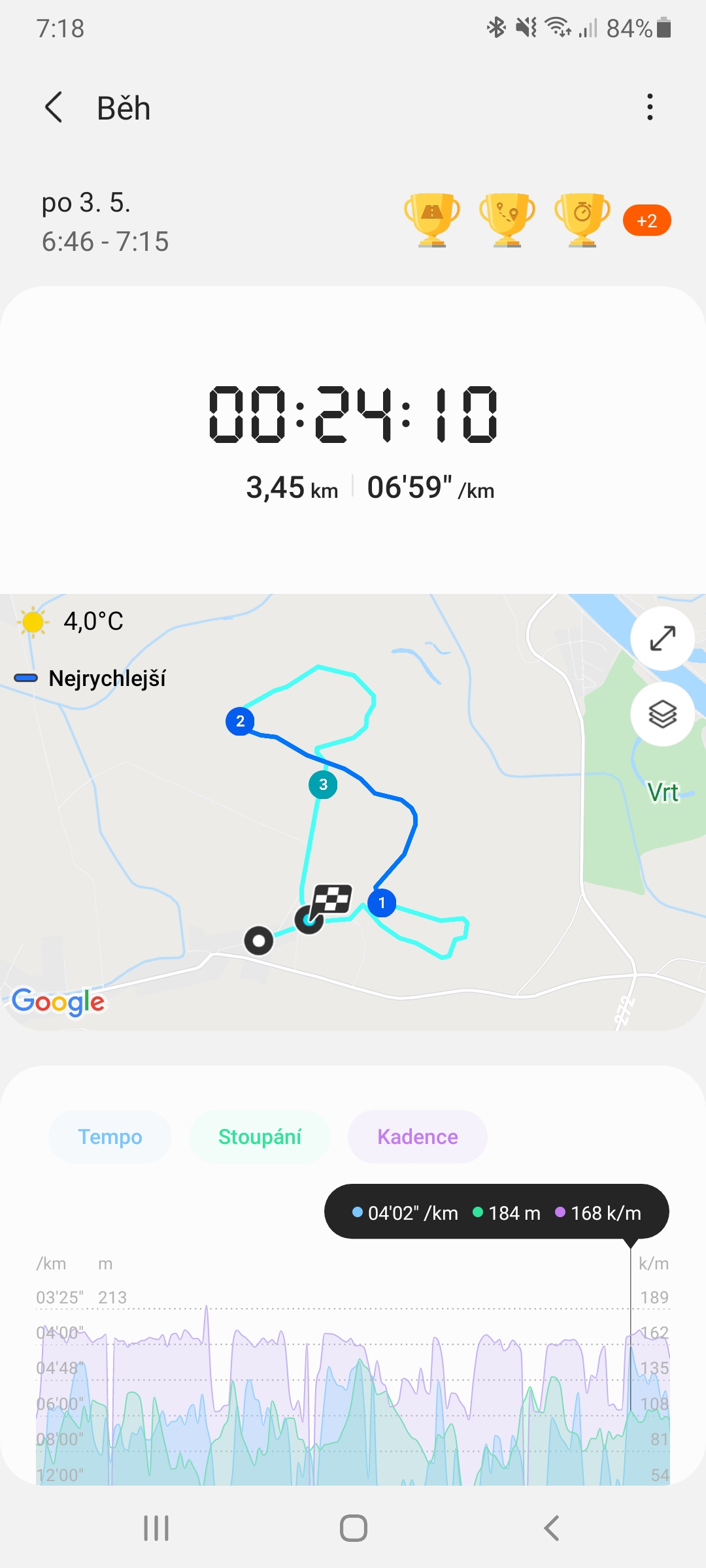Viewport: 706px width, 1568px height.
Task: Tap the first trophy with road icon
Action: point(432,220)
